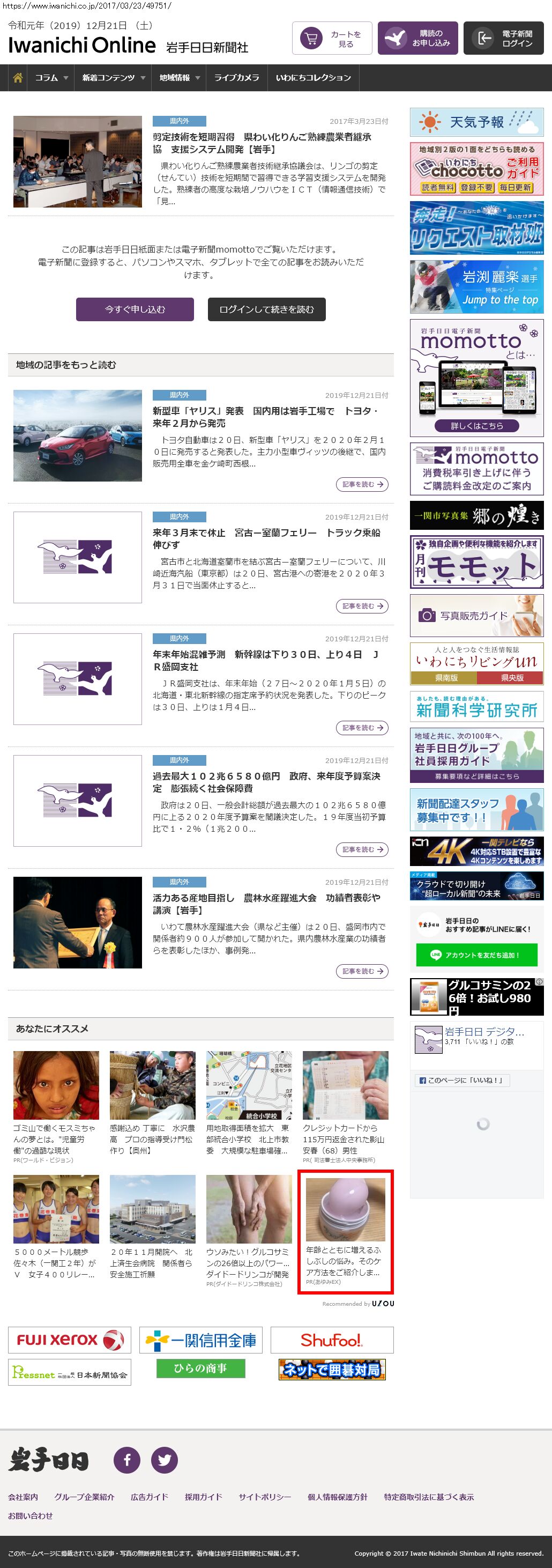Open the 天気予報 banner
Image resolution: width=552 pixels, height=1568 pixels.
coord(476,122)
